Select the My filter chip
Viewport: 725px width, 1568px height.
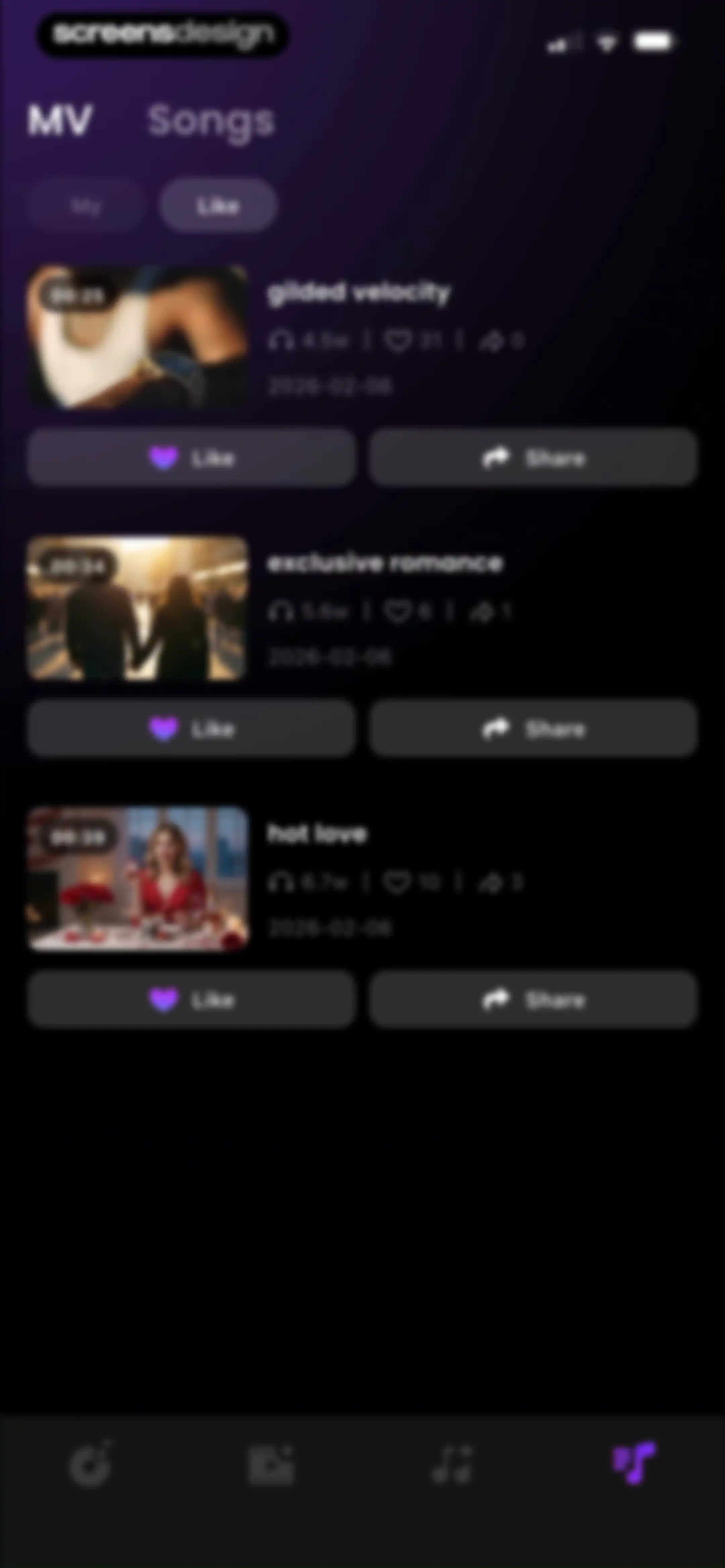point(86,206)
